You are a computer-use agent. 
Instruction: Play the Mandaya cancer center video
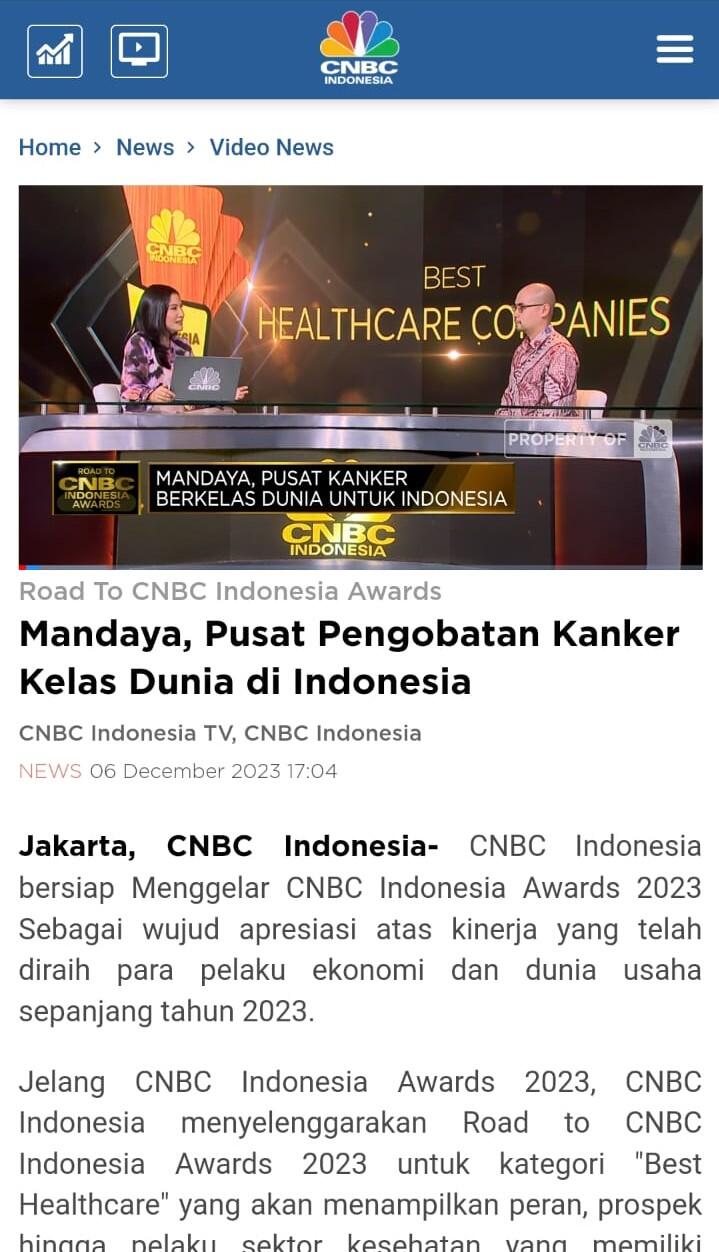point(360,376)
